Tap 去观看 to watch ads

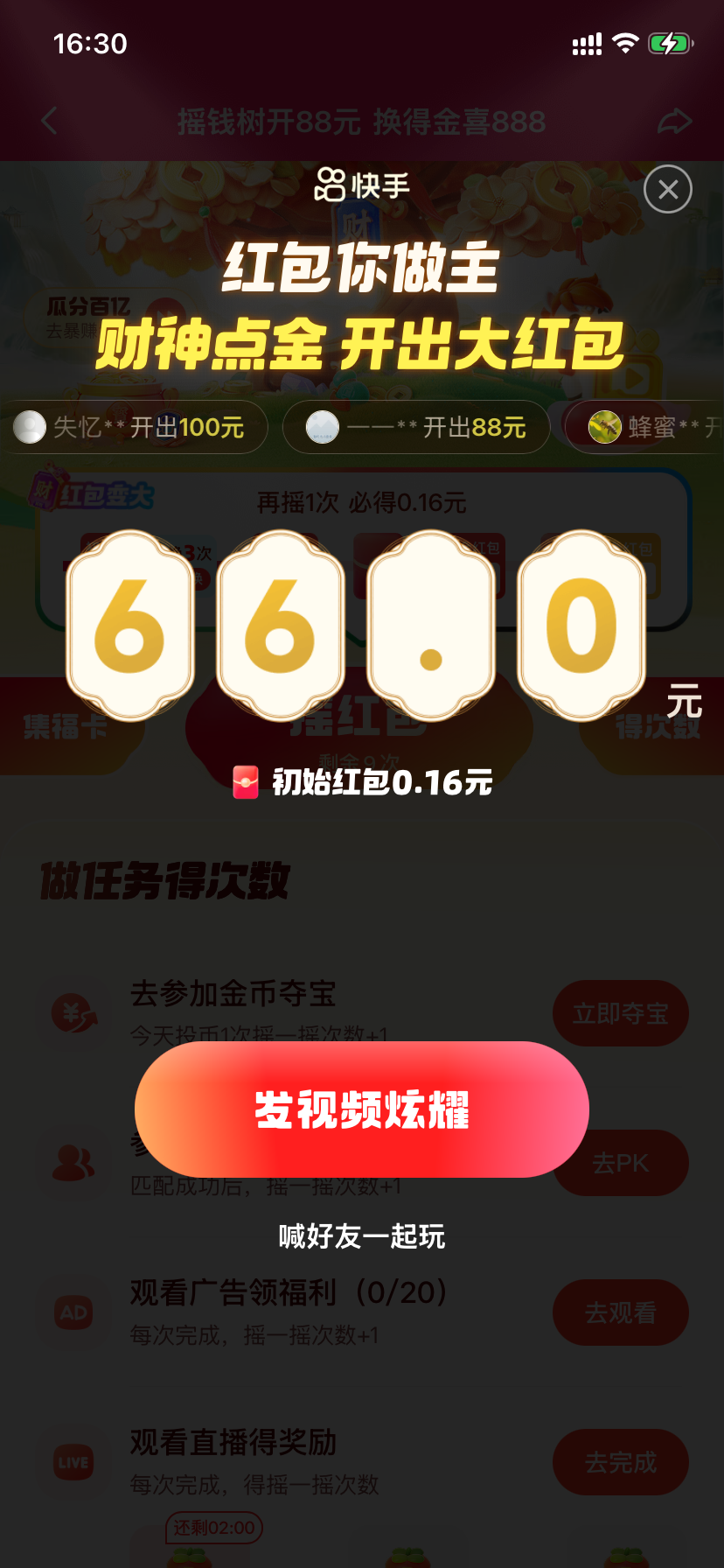click(620, 1312)
